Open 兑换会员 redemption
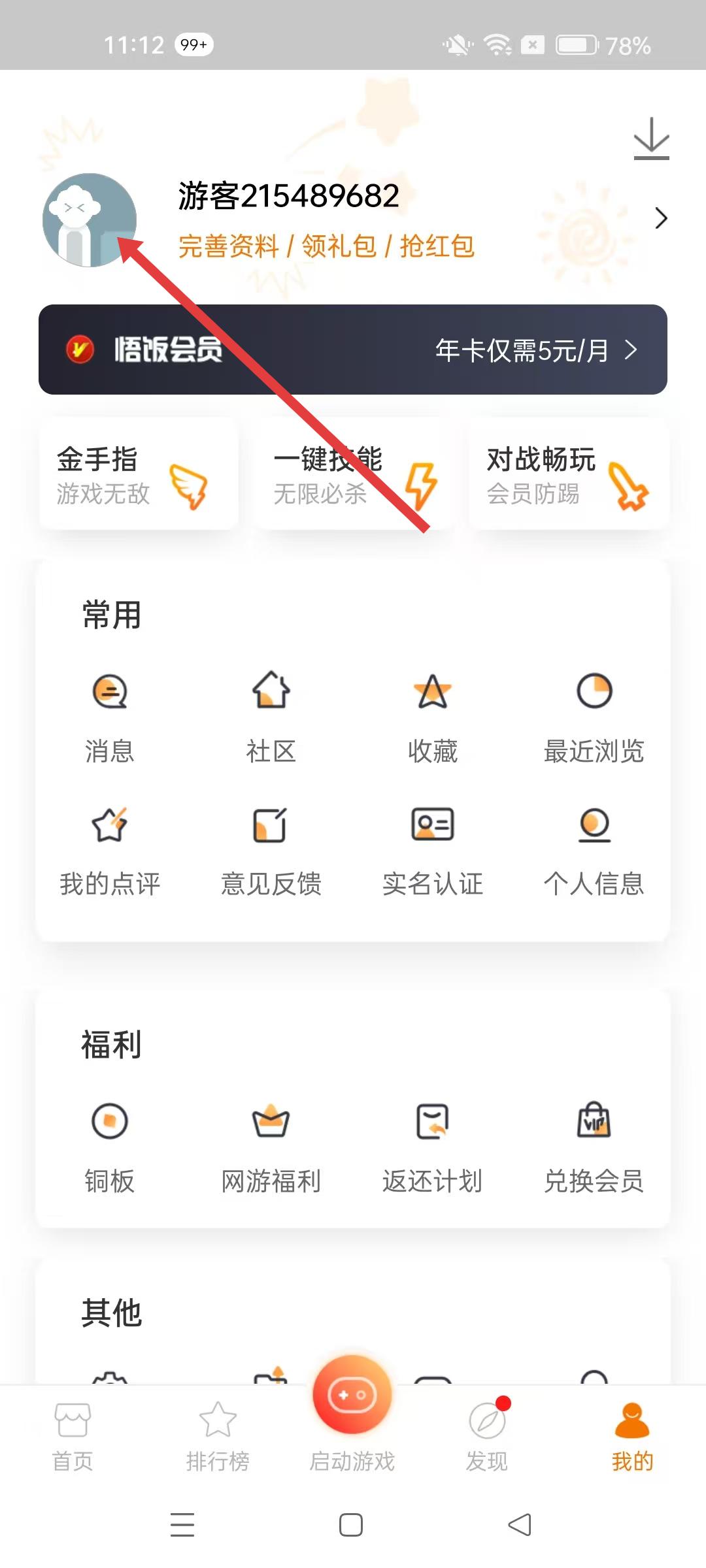This screenshot has width=706, height=1568. point(594,1147)
